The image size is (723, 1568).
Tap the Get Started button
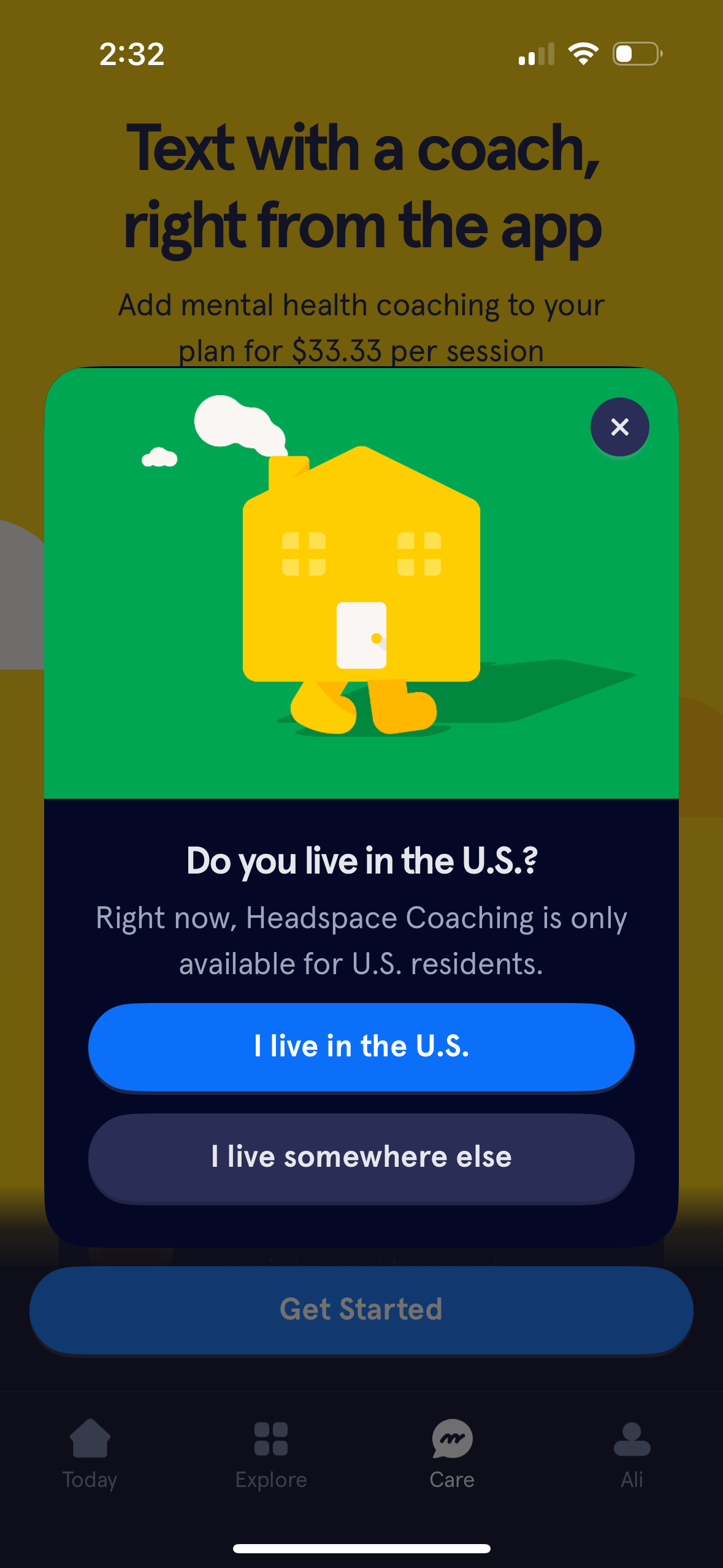(x=361, y=1309)
